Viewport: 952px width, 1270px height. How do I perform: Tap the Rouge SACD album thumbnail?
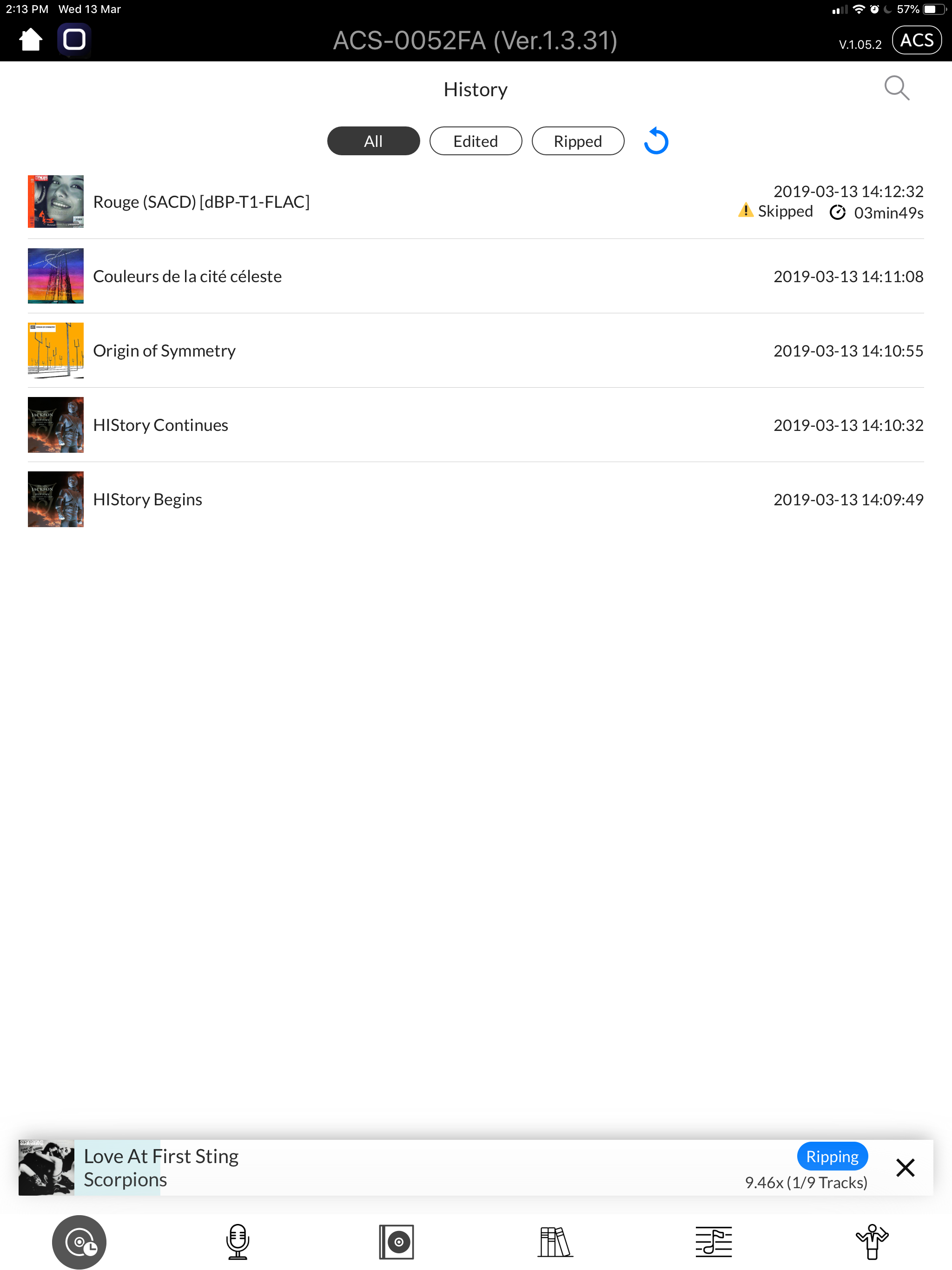pos(55,202)
